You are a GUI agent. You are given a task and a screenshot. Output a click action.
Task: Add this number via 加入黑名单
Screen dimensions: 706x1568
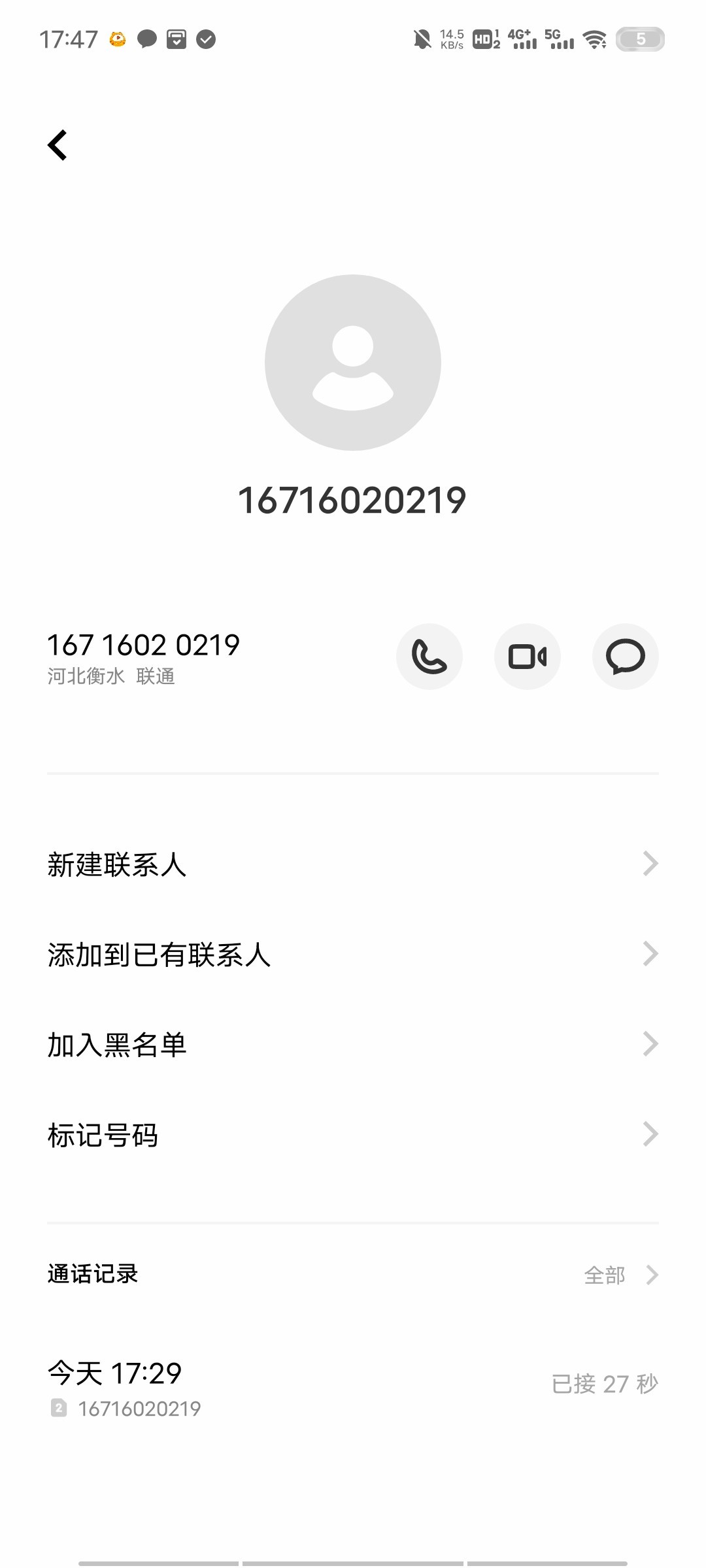pyautogui.click(x=353, y=1045)
